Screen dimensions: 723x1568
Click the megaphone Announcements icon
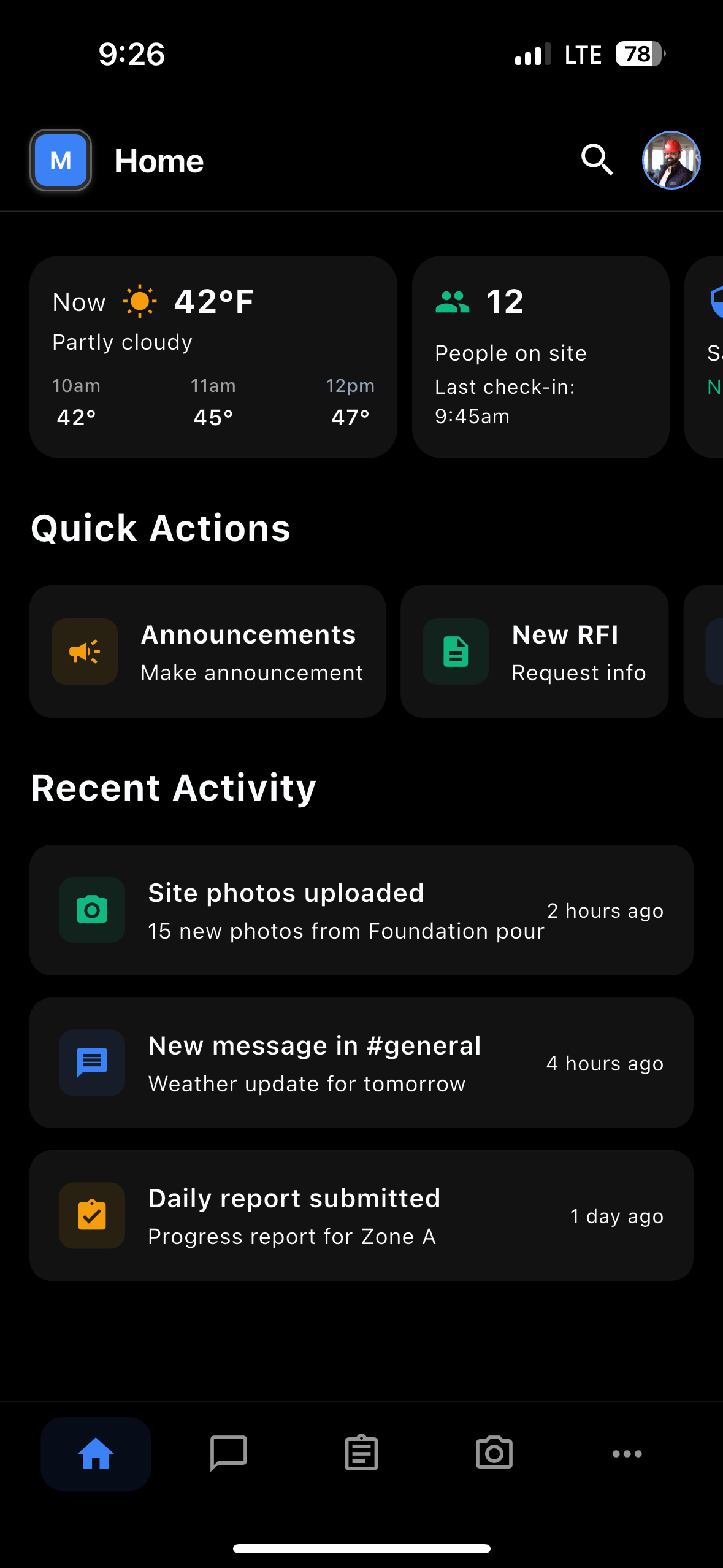[x=84, y=651]
